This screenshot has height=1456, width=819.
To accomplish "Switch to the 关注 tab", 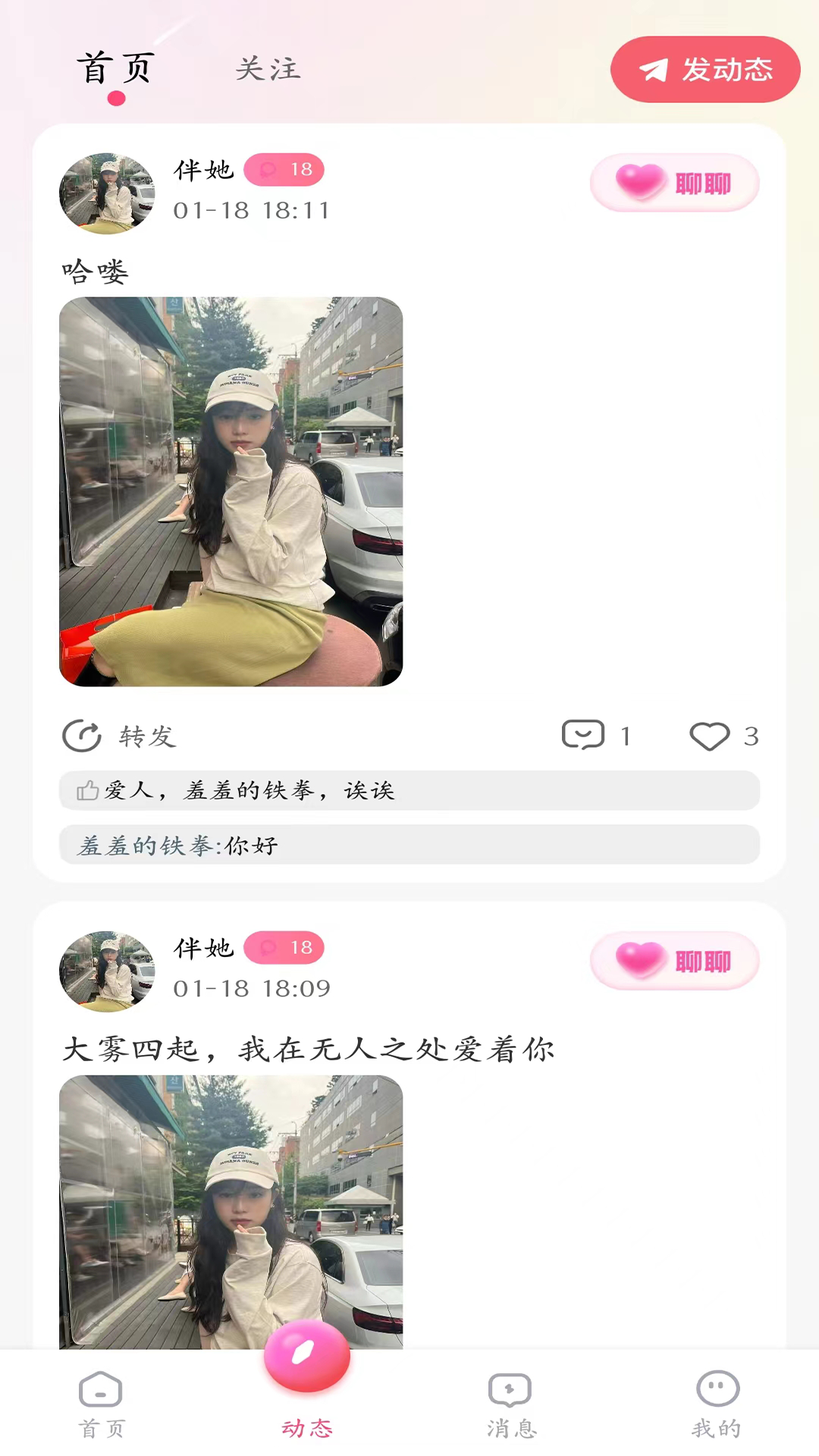I will [x=267, y=69].
